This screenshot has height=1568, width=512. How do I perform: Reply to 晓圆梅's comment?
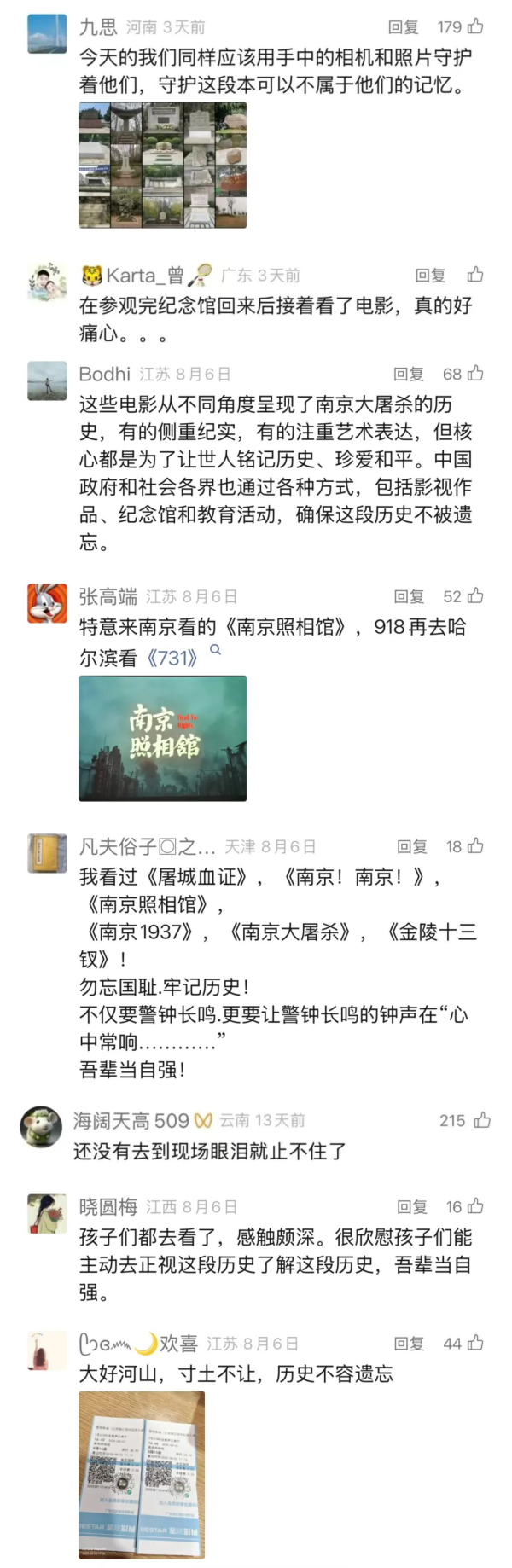[x=411, y=1206]
